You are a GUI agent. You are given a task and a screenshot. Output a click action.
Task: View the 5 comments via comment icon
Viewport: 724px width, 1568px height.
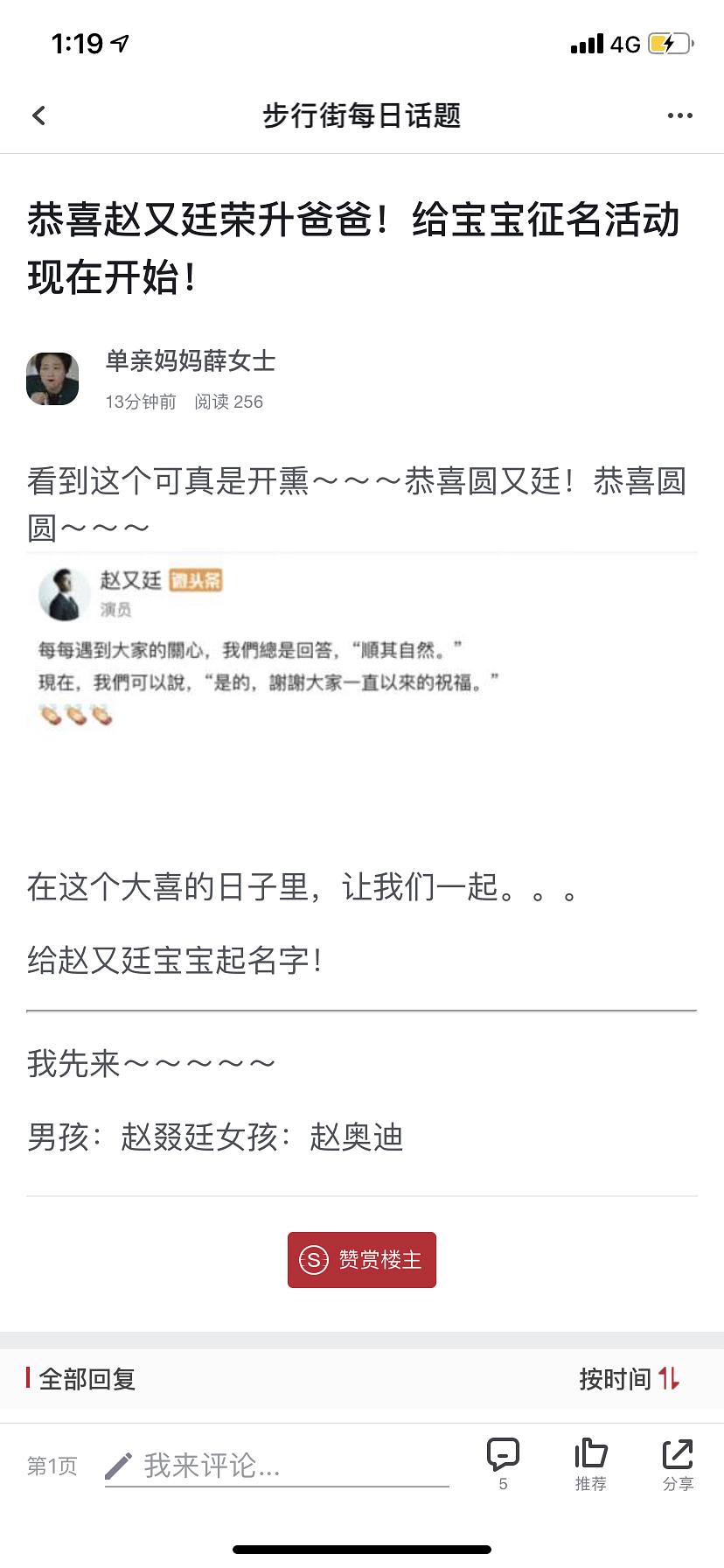point(503,1464)
